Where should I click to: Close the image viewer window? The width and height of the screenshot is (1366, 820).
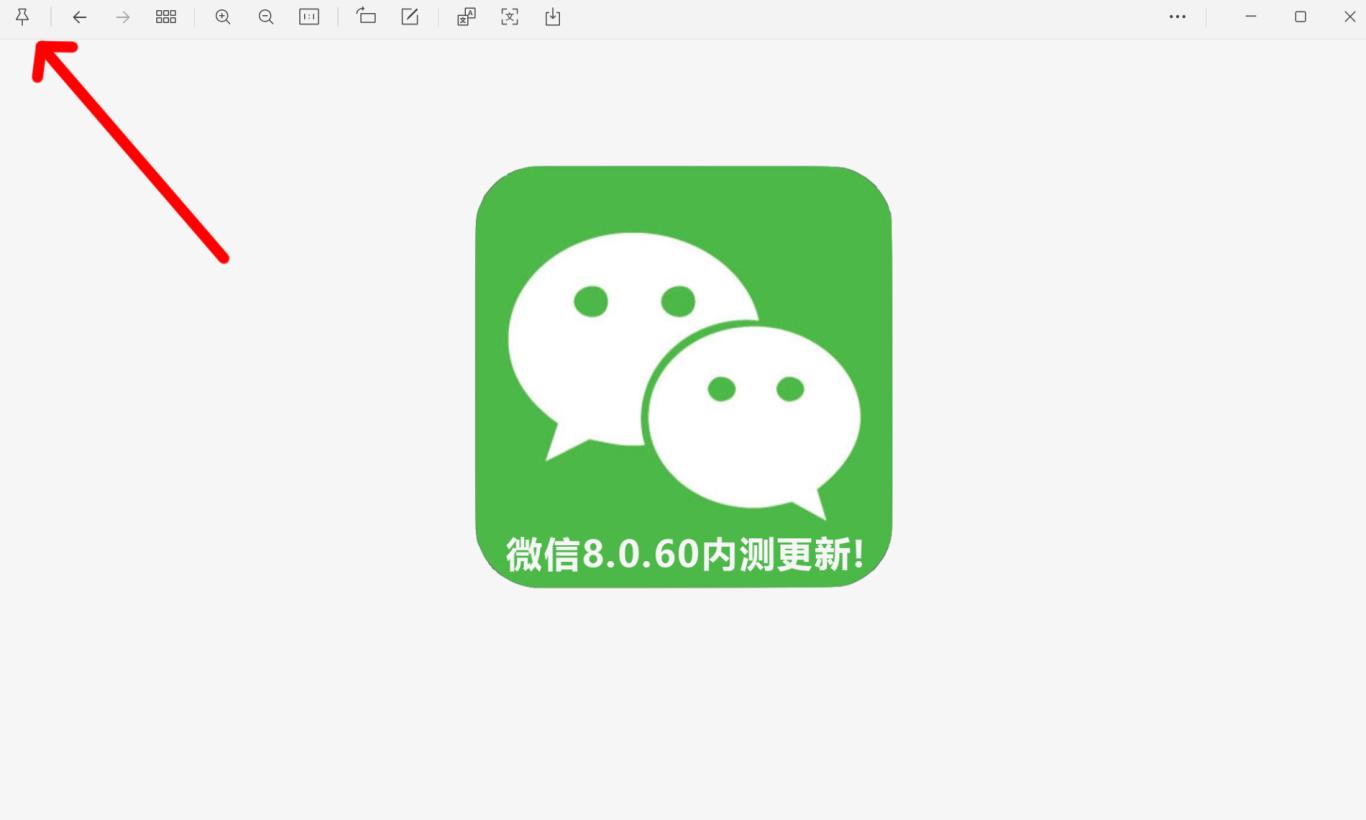pos(1349,17)
